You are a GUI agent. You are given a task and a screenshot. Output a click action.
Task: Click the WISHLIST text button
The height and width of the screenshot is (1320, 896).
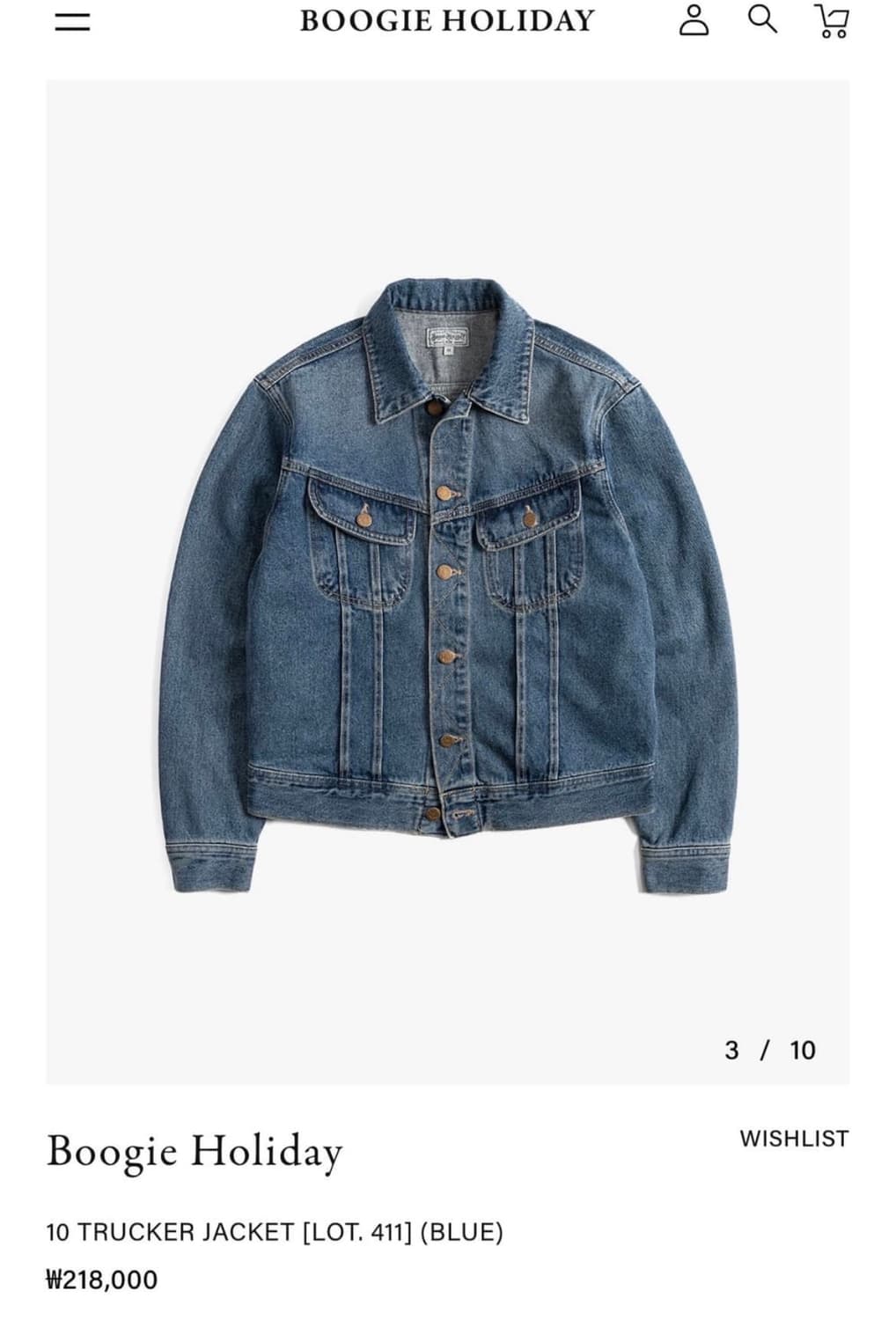tap(795, 1137)
